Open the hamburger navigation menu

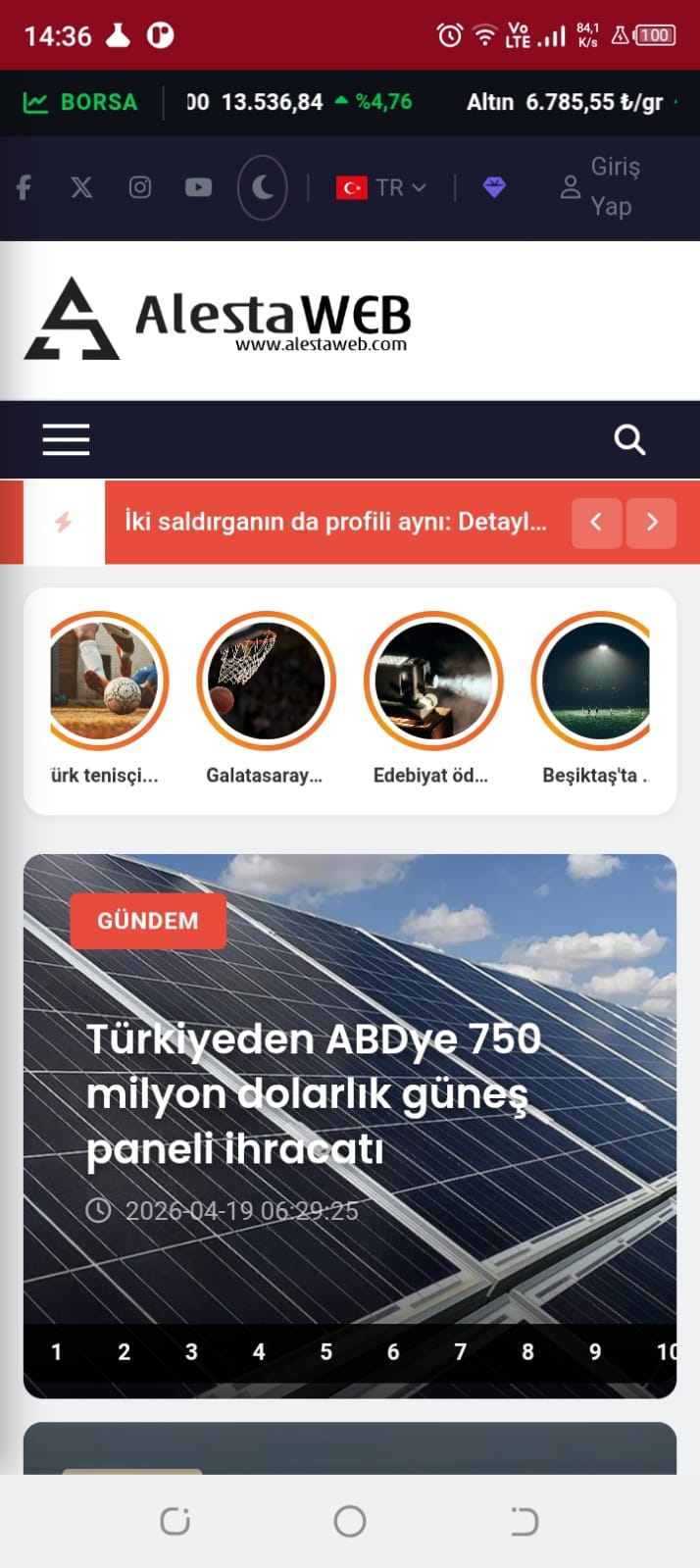click(x=66, y=439)
